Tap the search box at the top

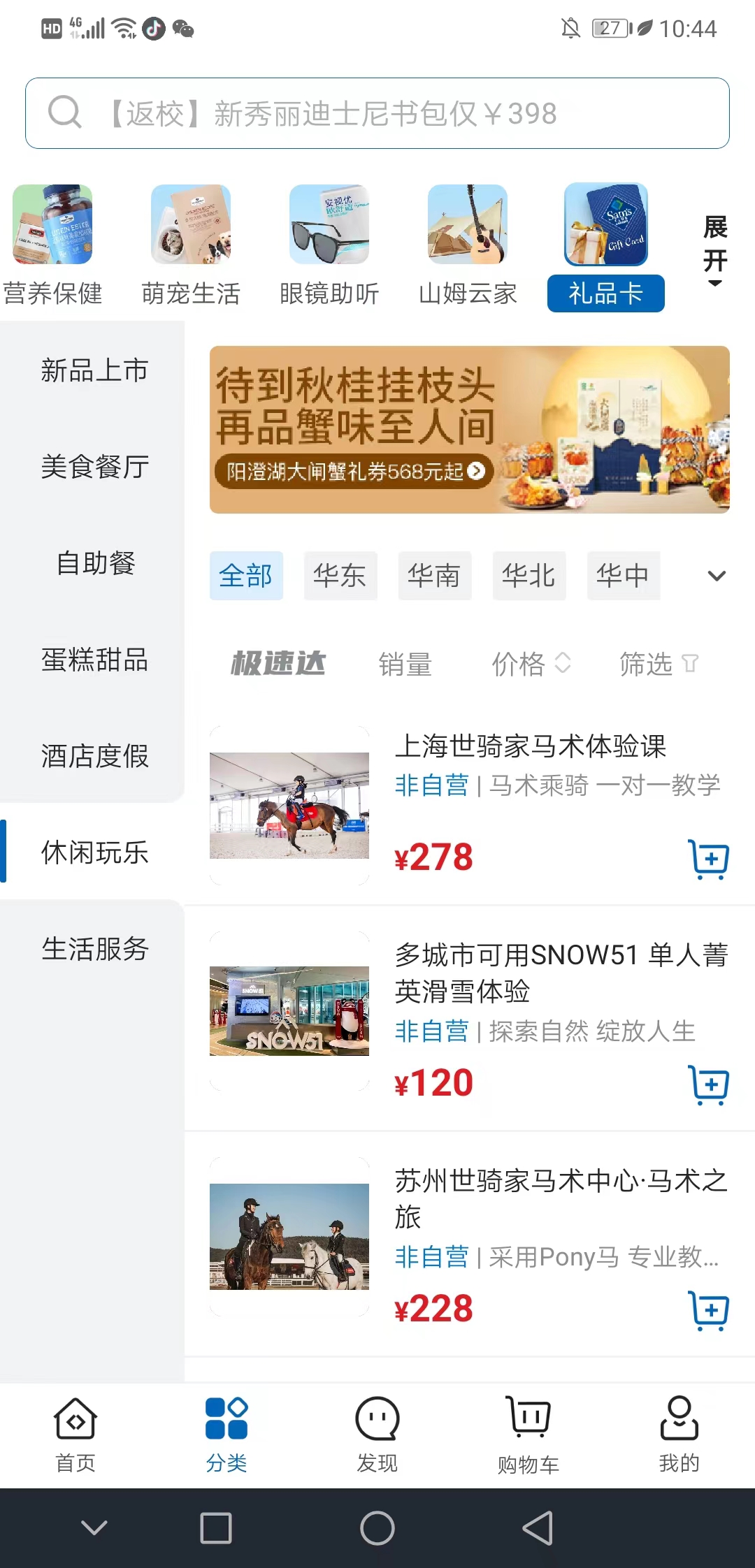[377, 113]
